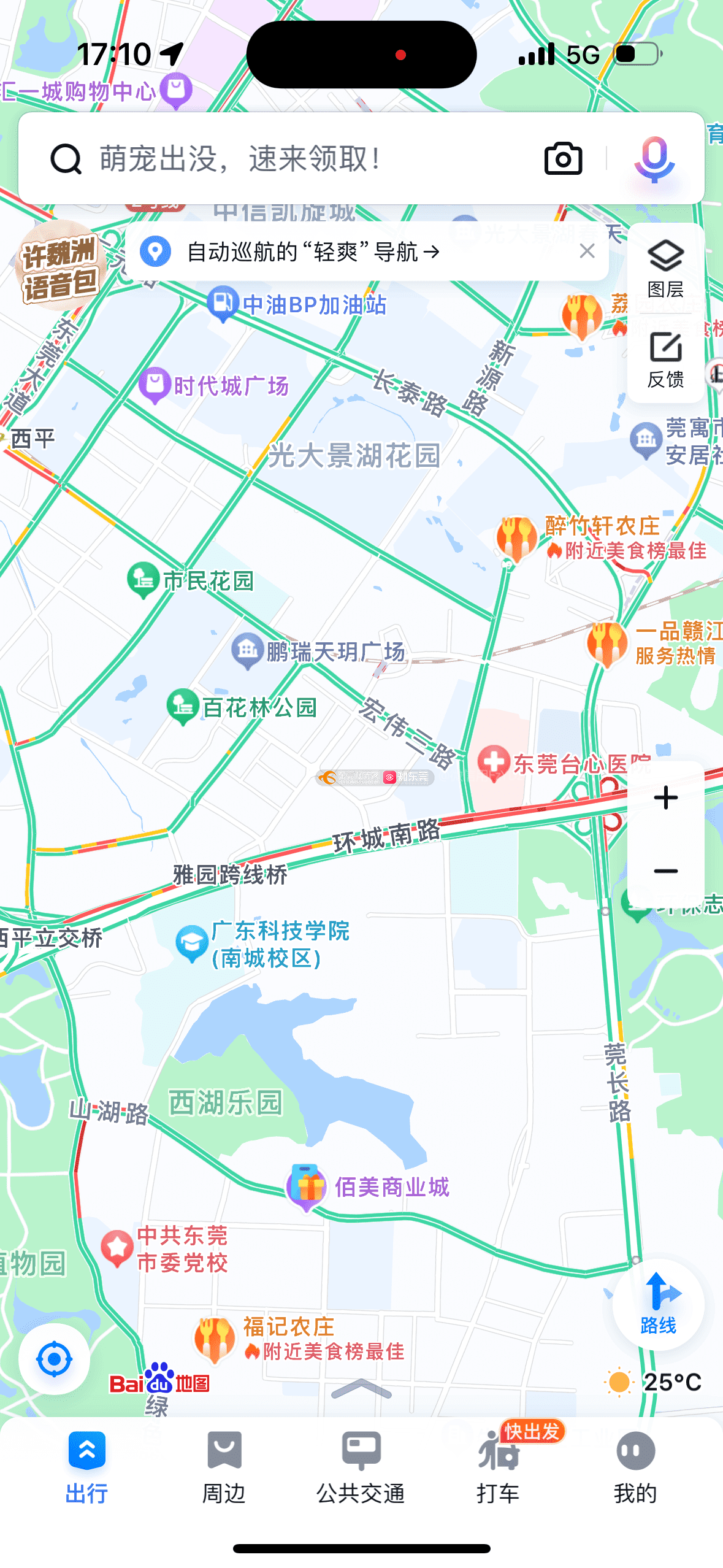Recenter the map on my location
The height and width of the screenshot is (1568, 723).
coord(54,1359)
